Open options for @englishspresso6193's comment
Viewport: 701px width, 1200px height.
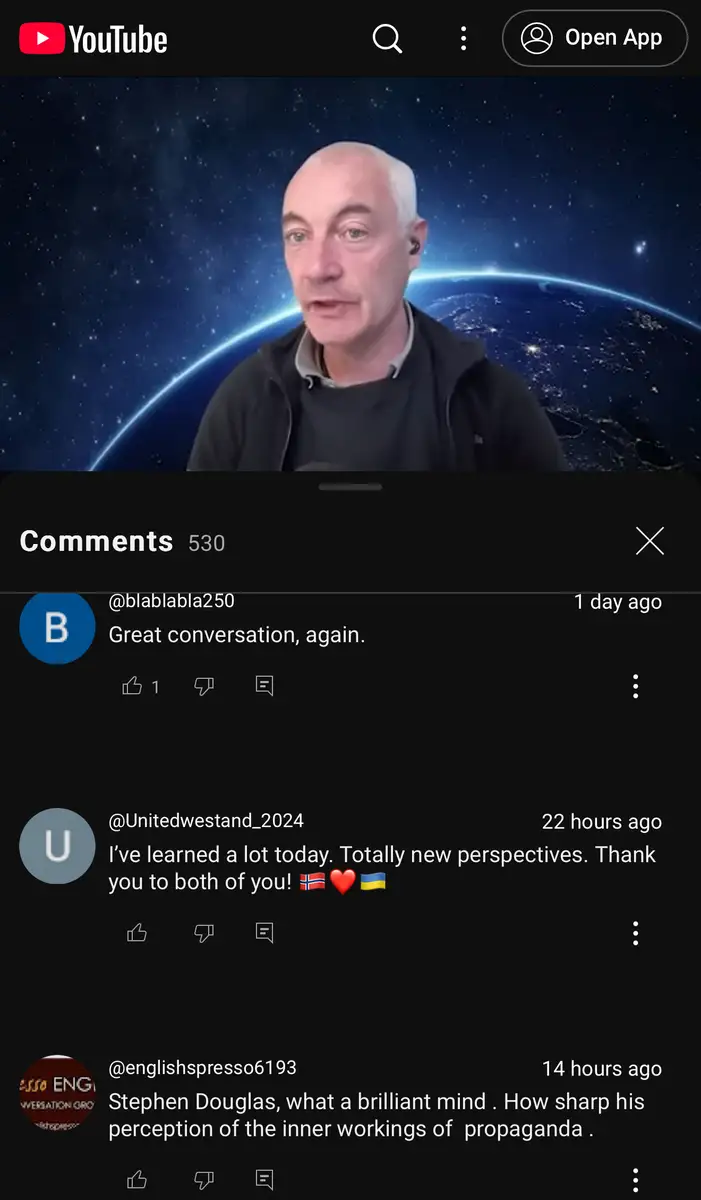point(635,1180)
